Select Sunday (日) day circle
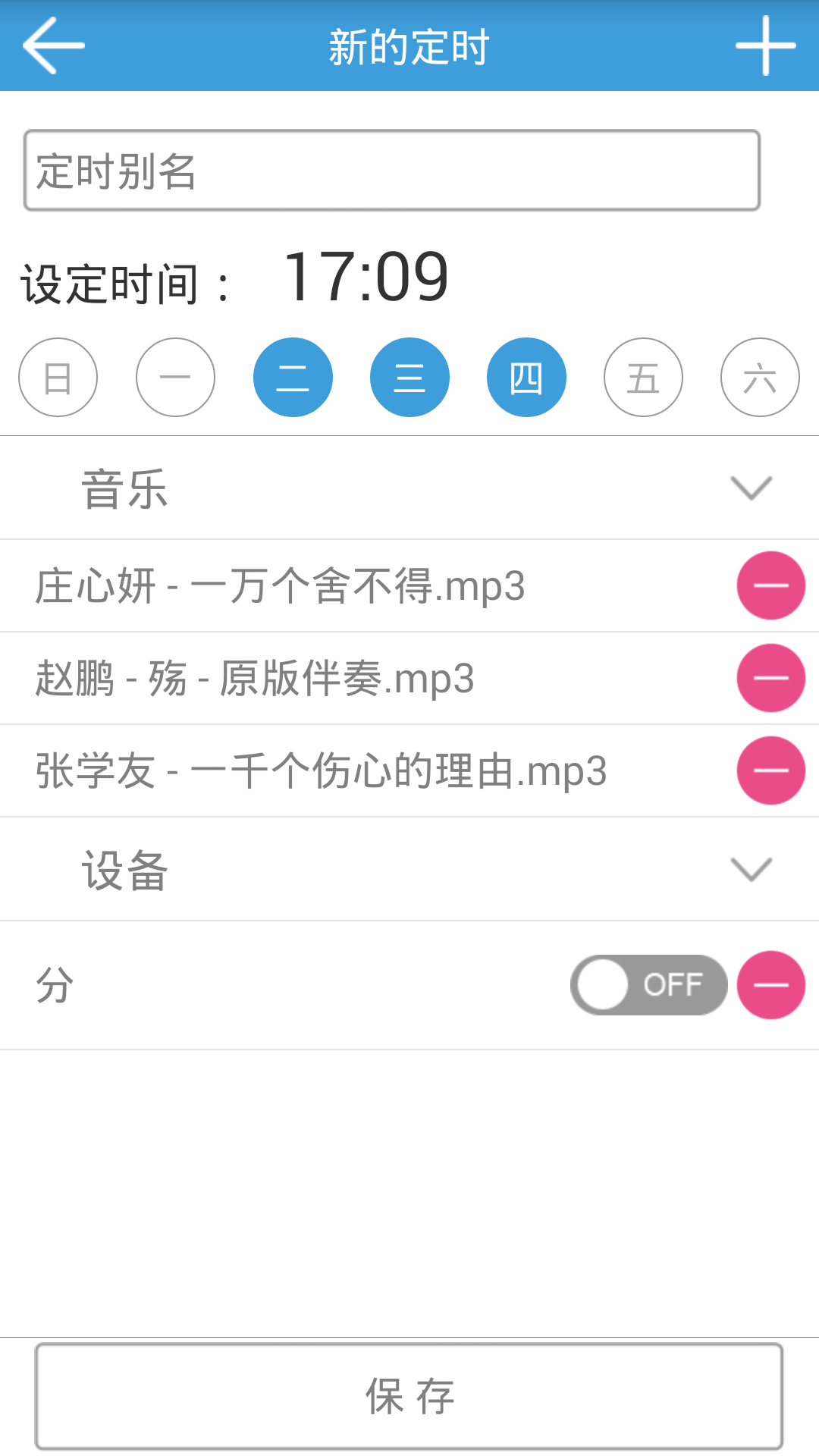 tap(58, 378)
